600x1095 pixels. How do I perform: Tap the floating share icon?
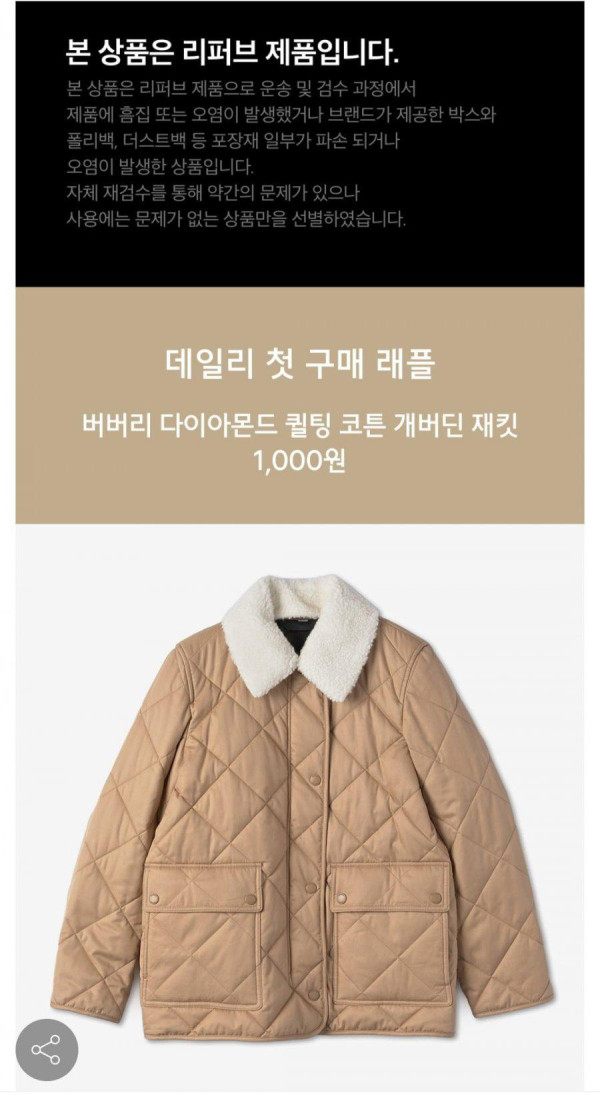46,1049
